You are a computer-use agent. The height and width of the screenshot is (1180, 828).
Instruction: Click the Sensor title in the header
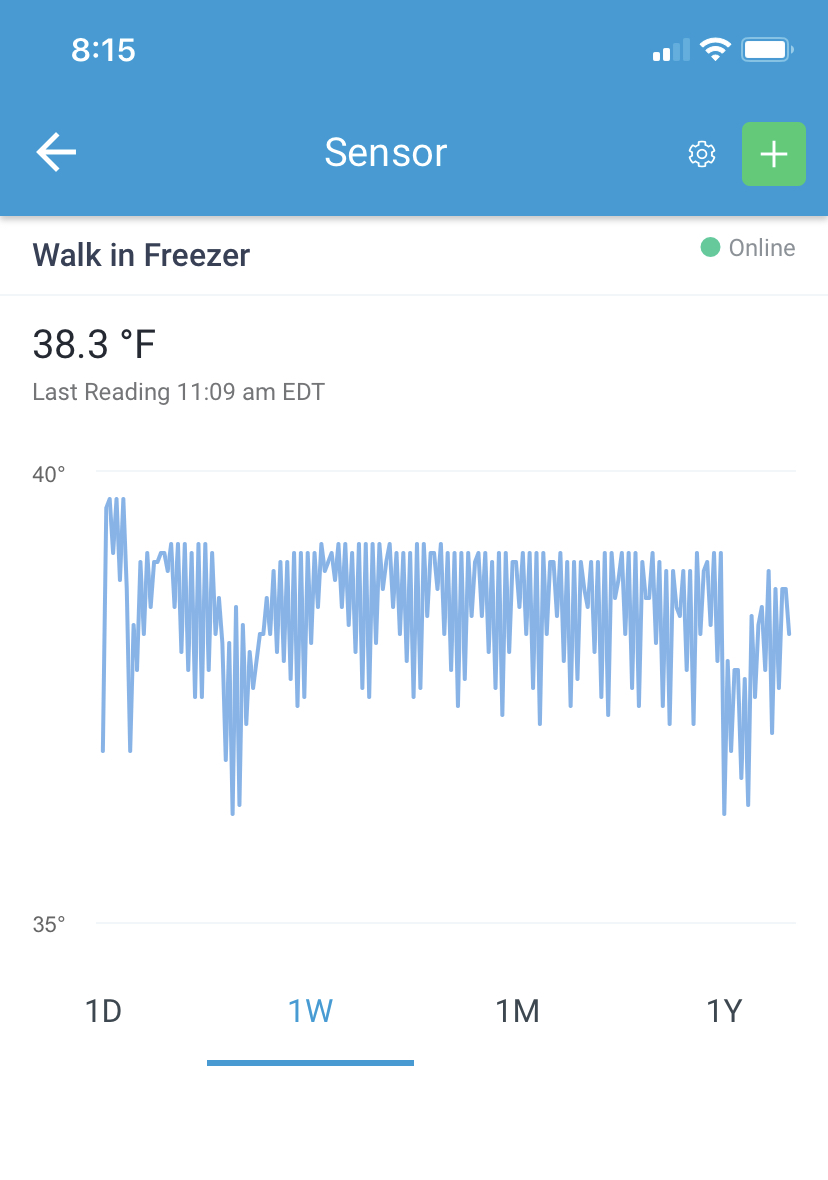[x=385, y=153]
